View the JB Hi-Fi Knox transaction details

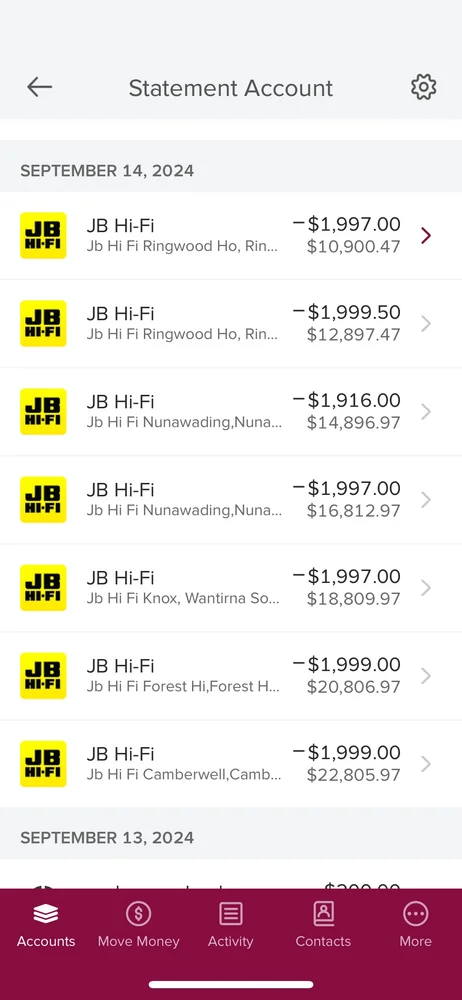coord(231,587)
